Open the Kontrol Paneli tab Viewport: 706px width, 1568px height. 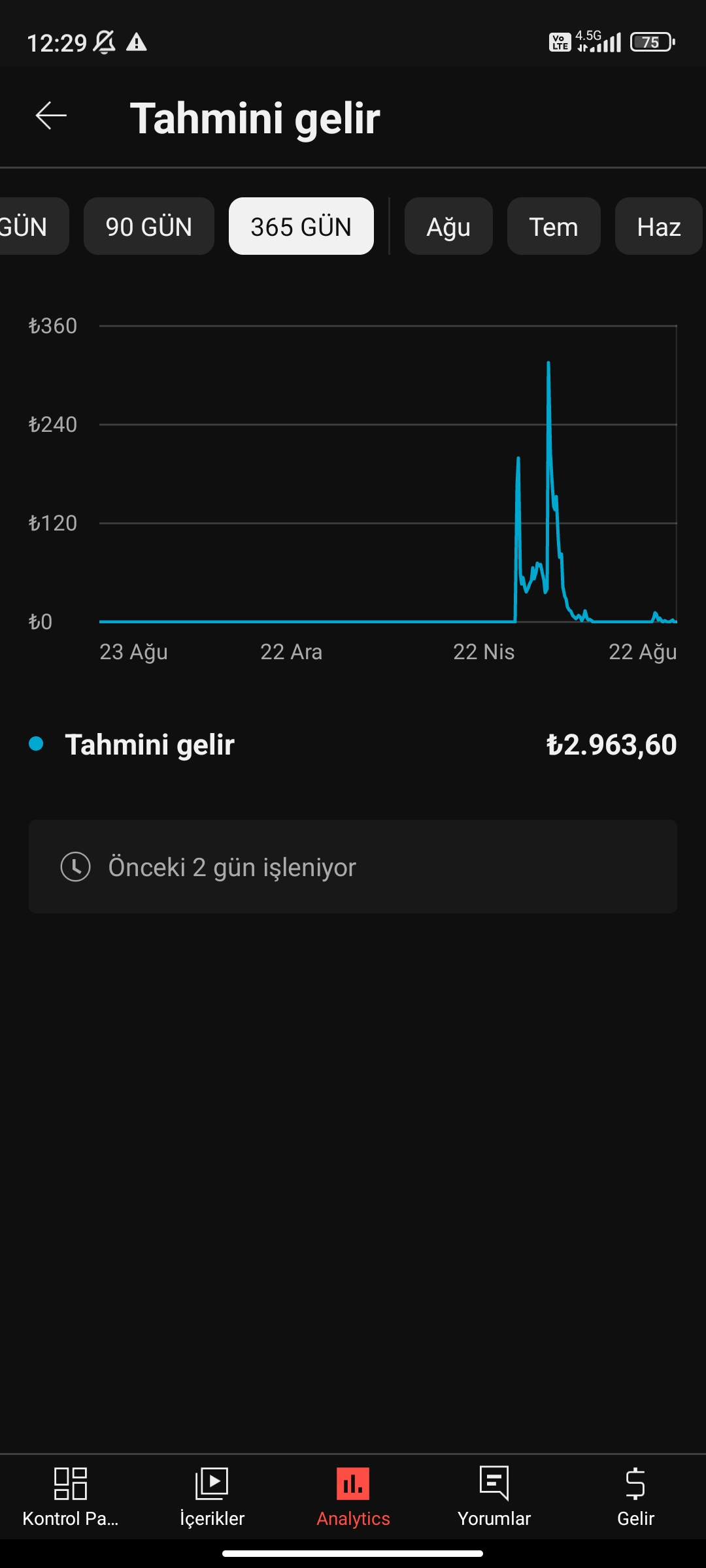pyautogui.click(x=71, y=1497)
